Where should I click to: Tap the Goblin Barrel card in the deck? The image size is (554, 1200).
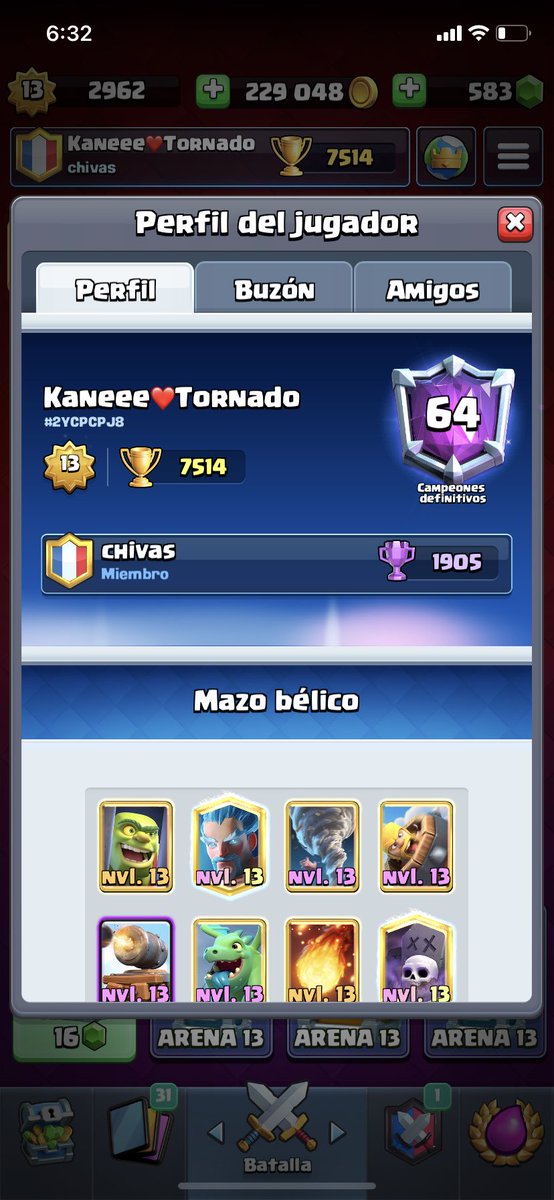(136, 846)
